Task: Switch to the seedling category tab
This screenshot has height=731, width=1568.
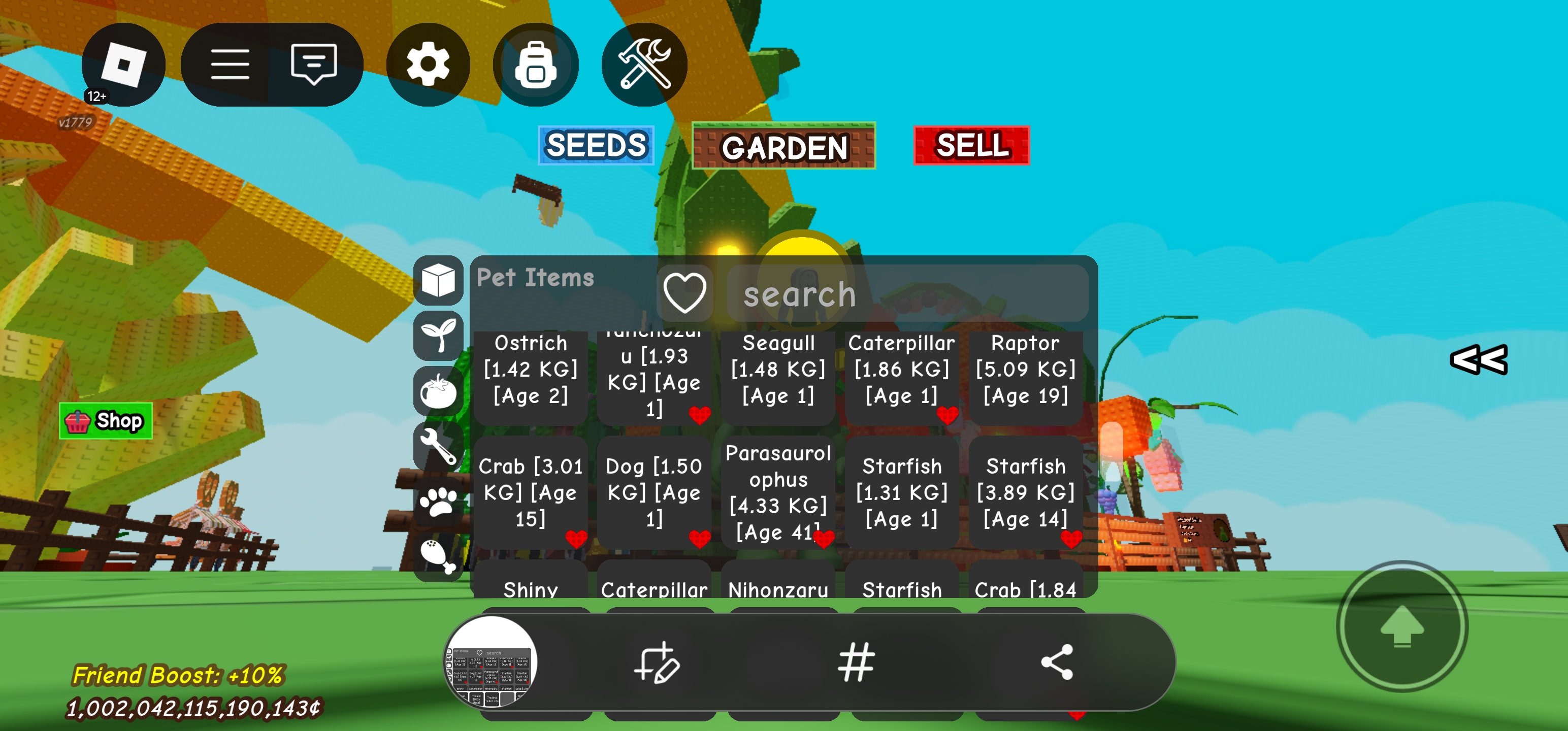Action: point(438,336)
